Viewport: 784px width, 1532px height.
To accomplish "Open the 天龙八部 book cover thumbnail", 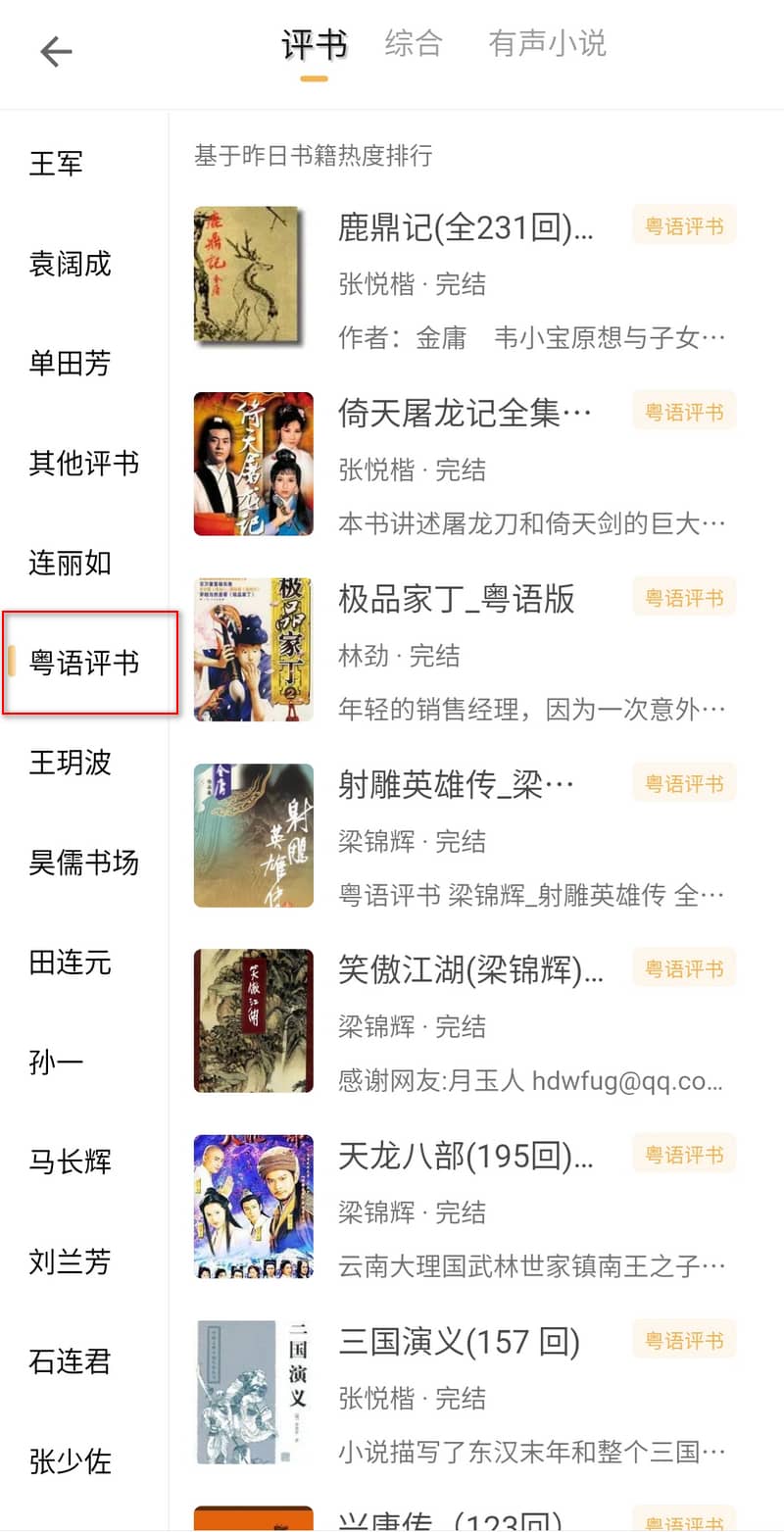I will 253,1206.
